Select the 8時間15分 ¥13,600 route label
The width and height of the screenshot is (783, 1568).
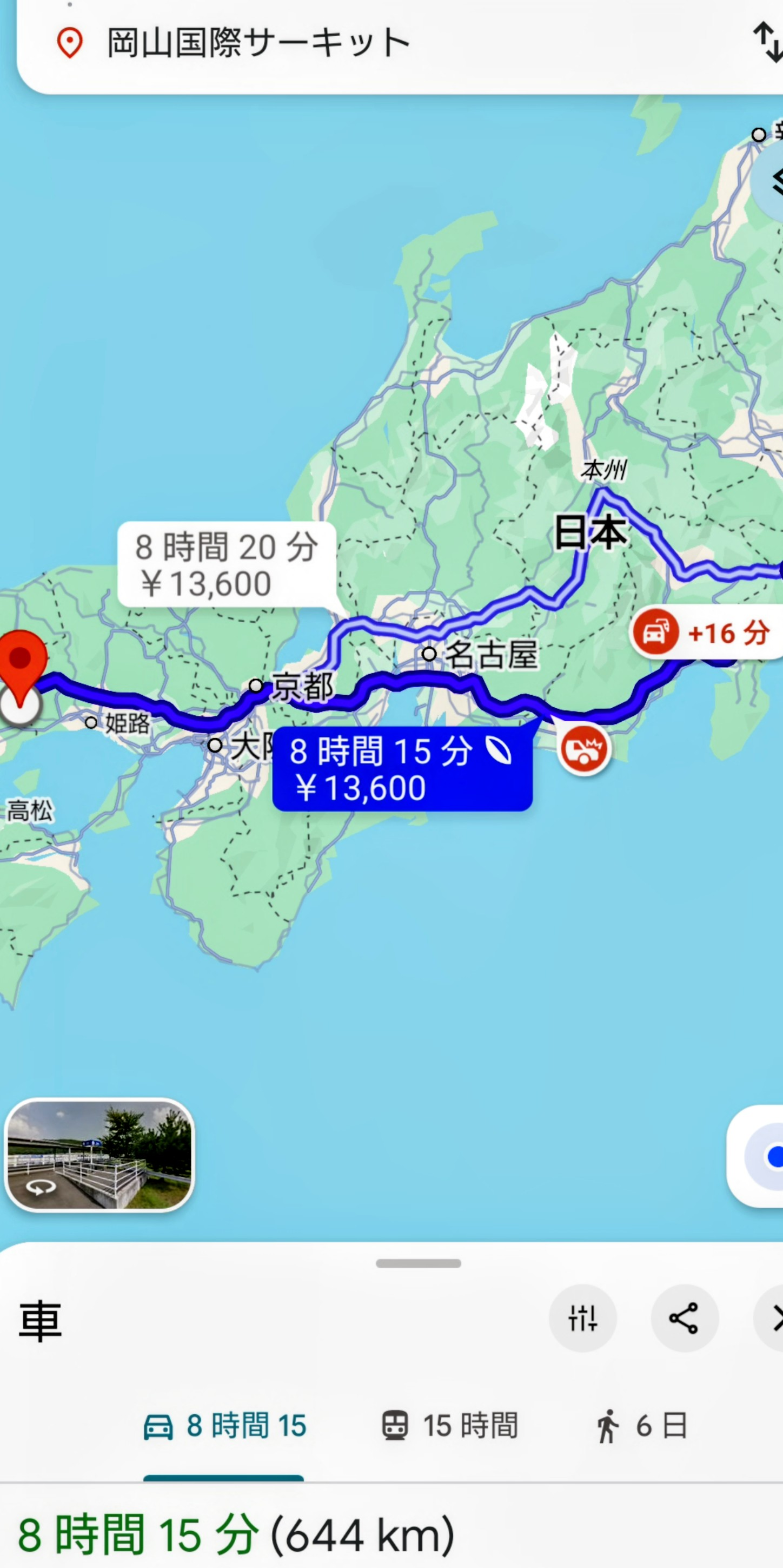click(x=402, y=769)
